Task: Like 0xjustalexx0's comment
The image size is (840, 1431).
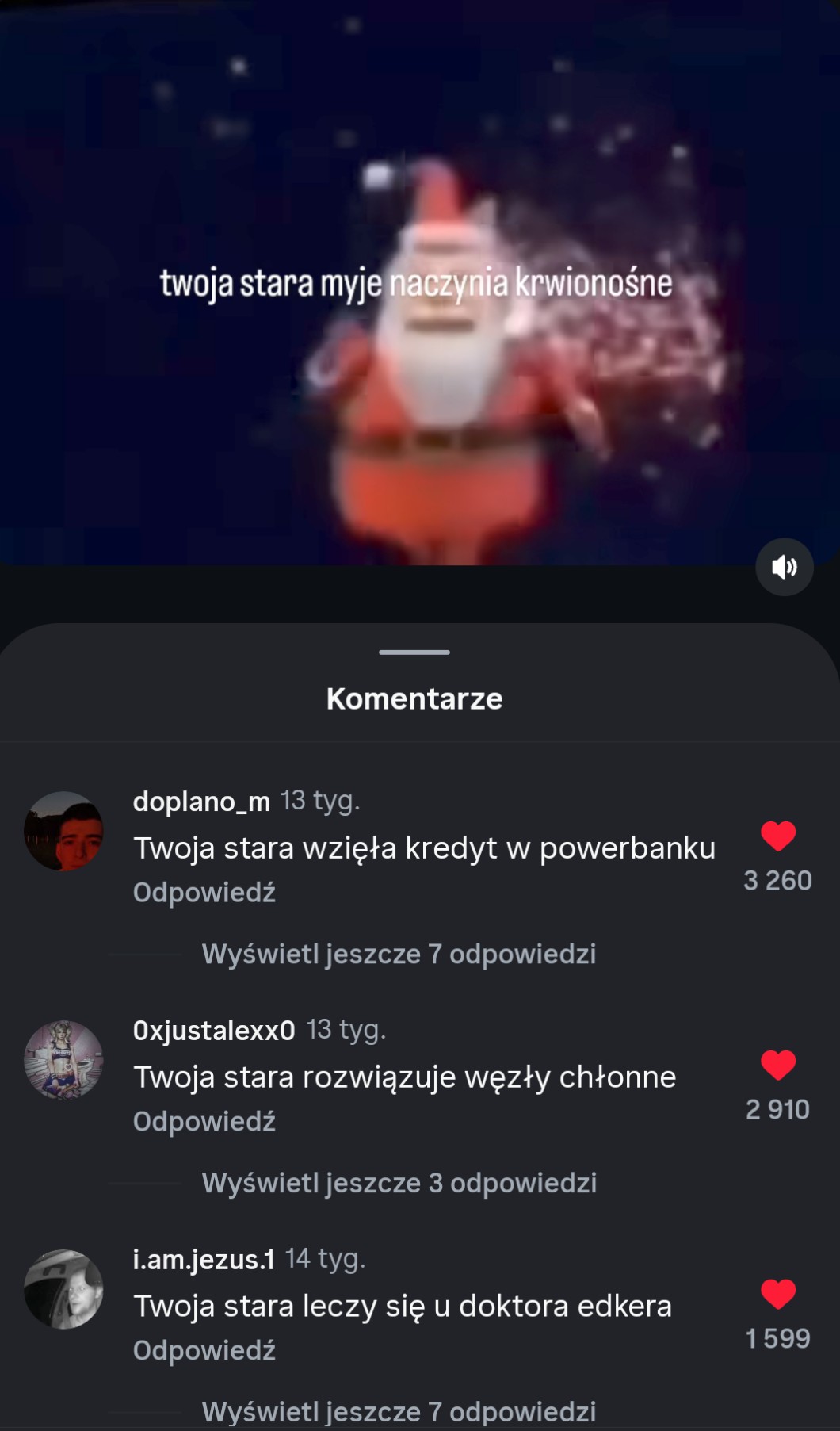Action: point(778,1066)
